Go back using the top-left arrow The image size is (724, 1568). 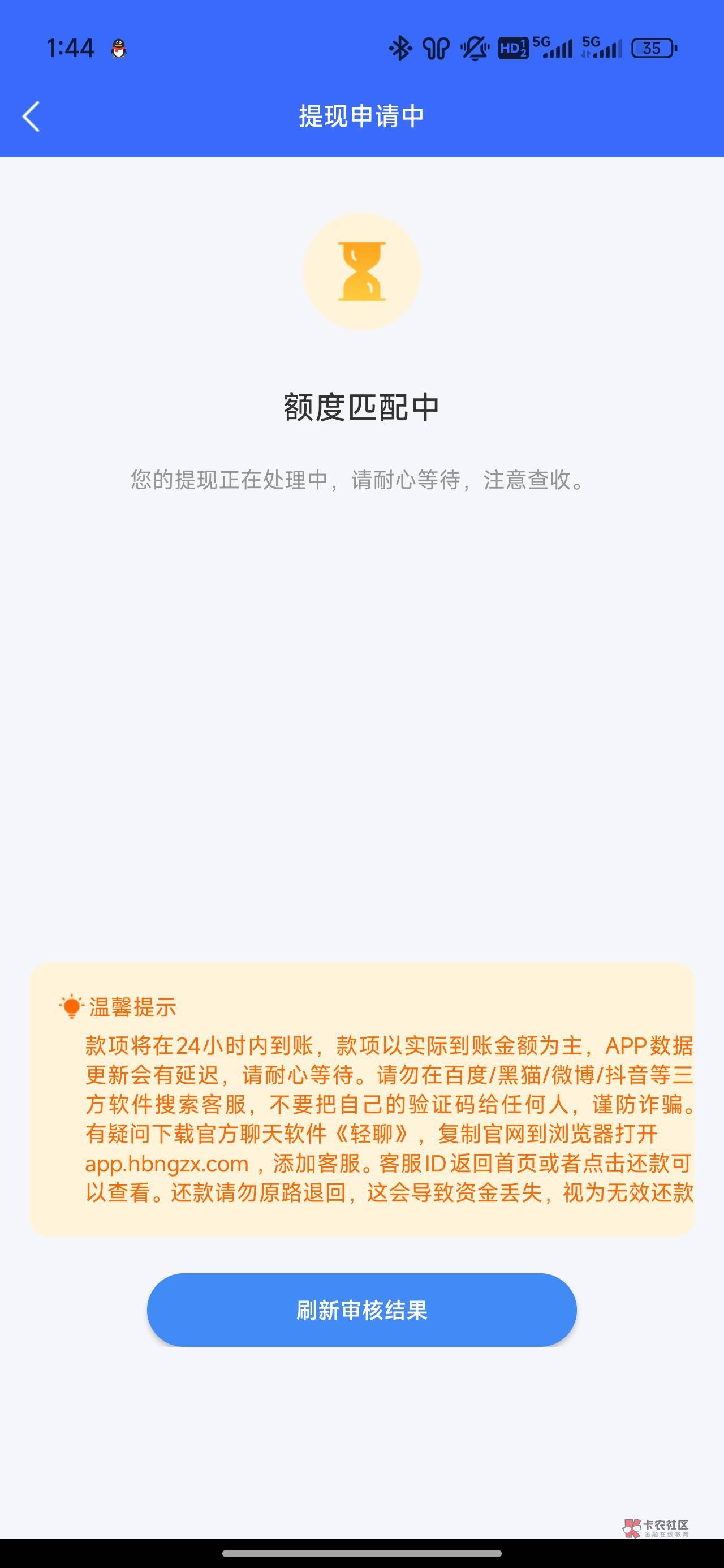[x=31, y=117]
